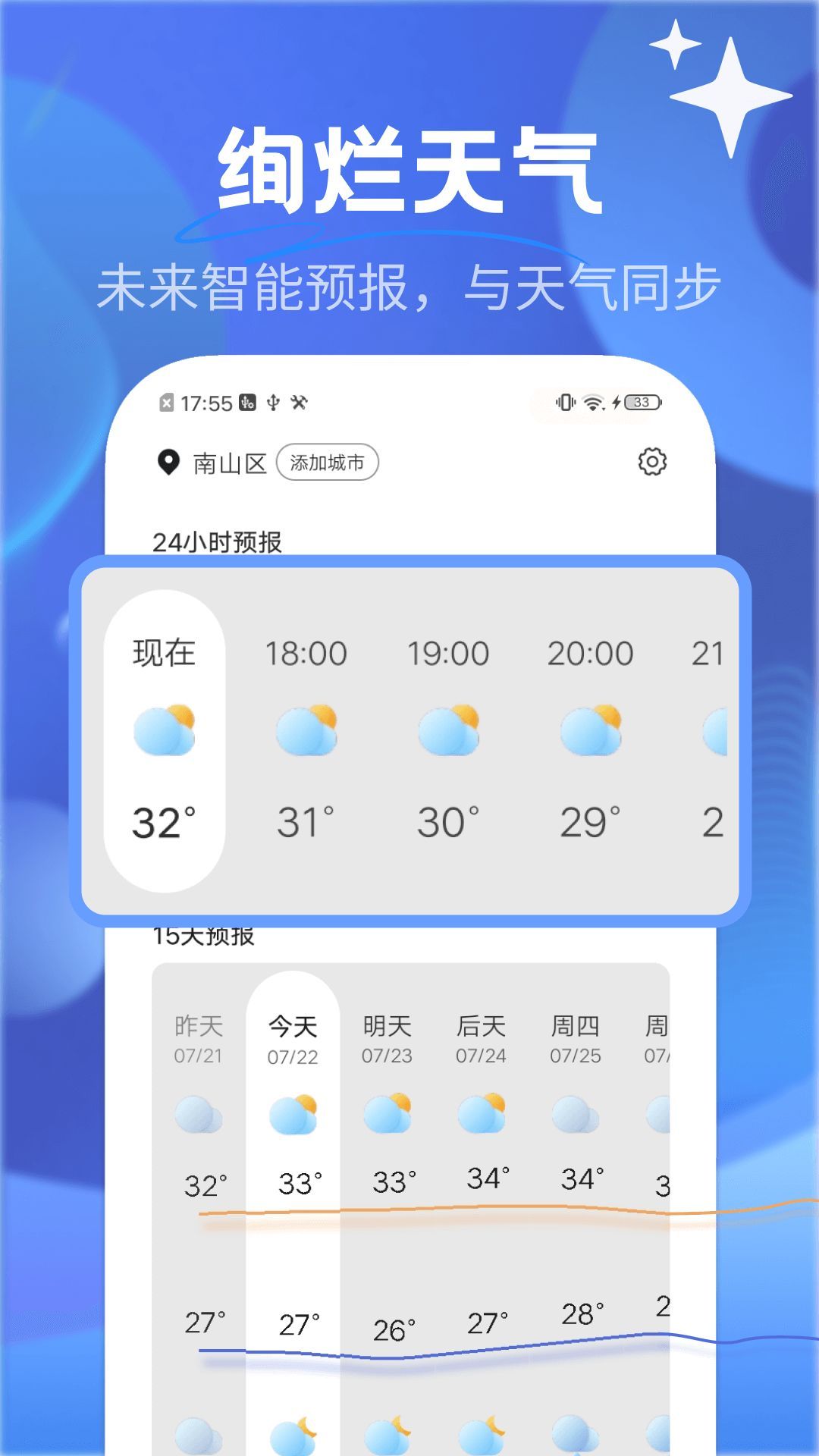Click the 添加城市 button to add a city

pos(328,461)
